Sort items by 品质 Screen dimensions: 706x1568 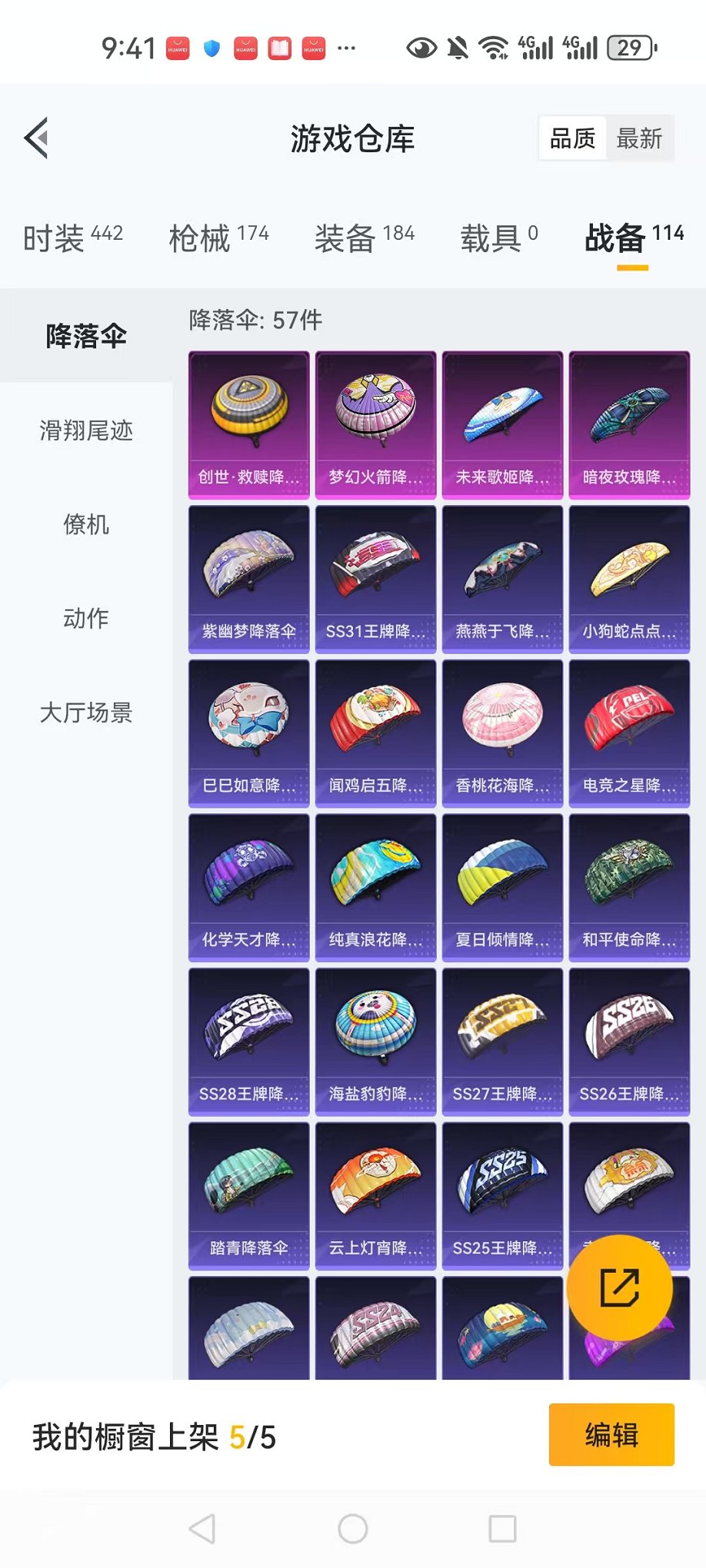click(x=572, y=139)
